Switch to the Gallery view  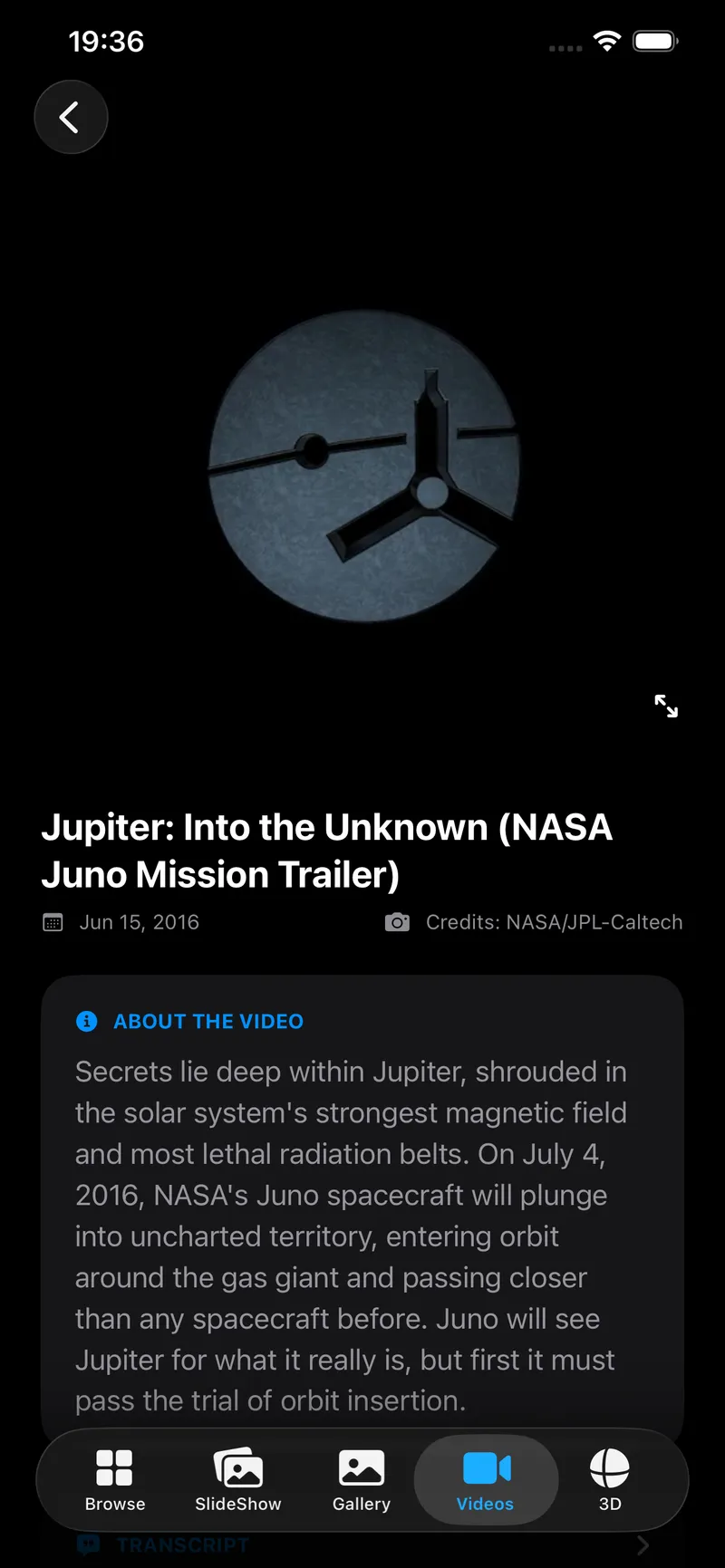361,1480
